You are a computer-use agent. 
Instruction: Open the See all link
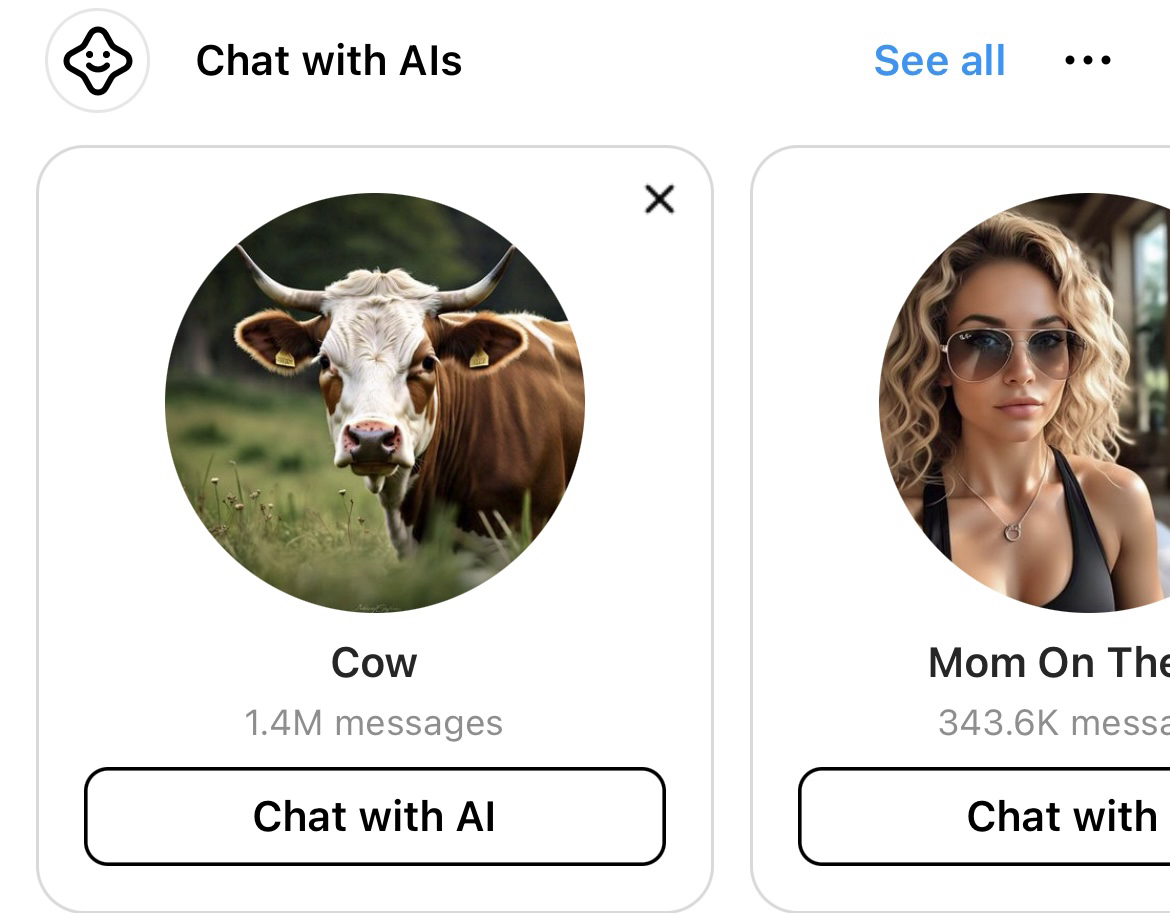pos(939,61)
